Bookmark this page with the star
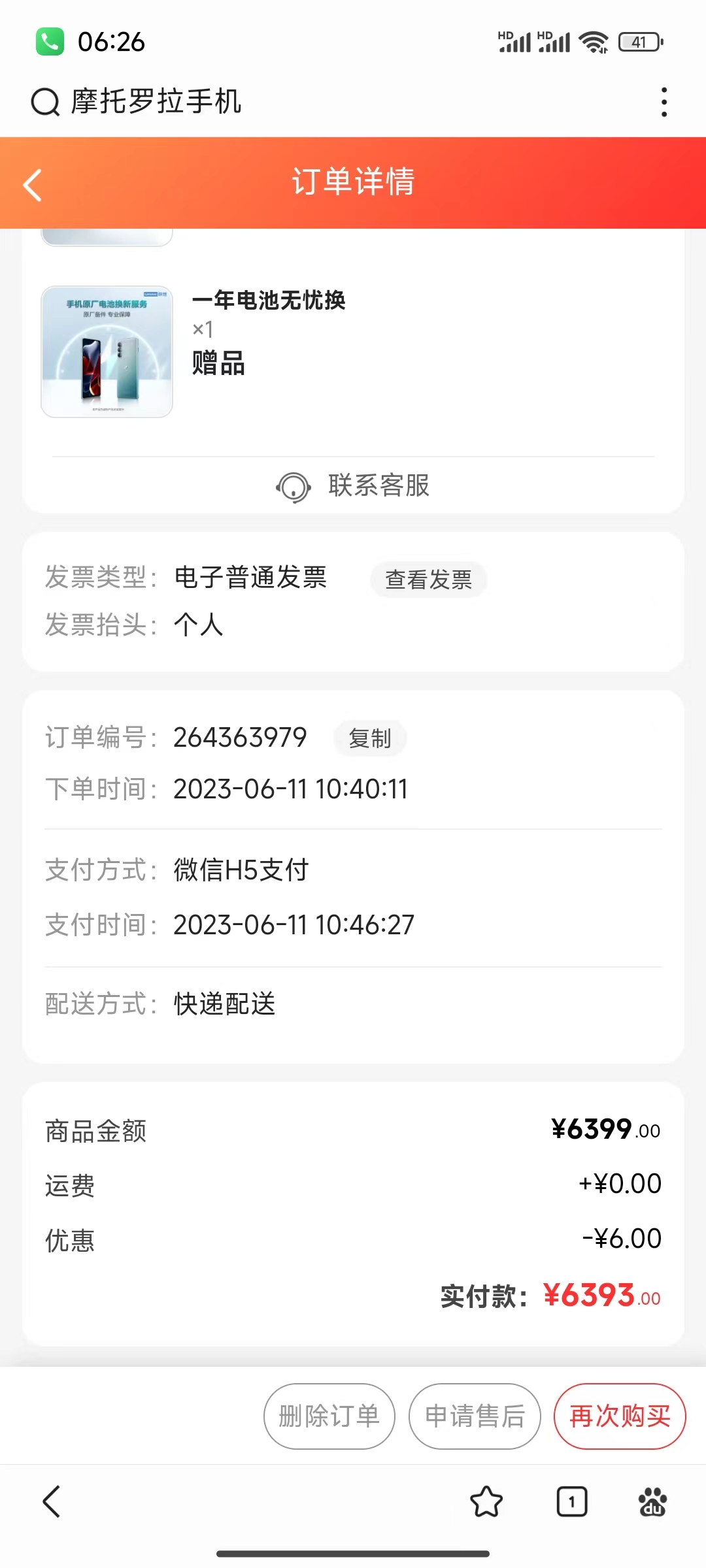 [486, 1501]
